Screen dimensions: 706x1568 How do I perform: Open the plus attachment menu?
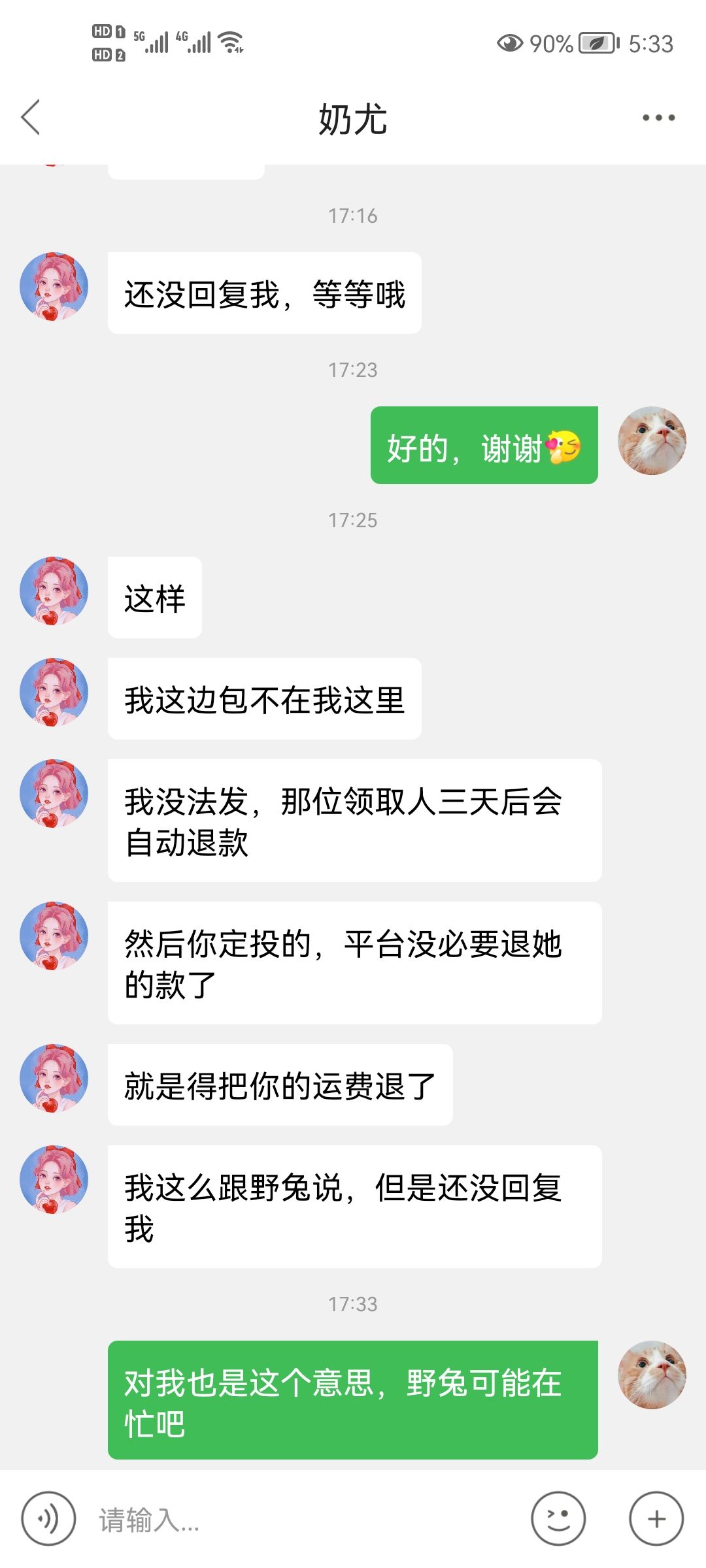pos(656,1519)
